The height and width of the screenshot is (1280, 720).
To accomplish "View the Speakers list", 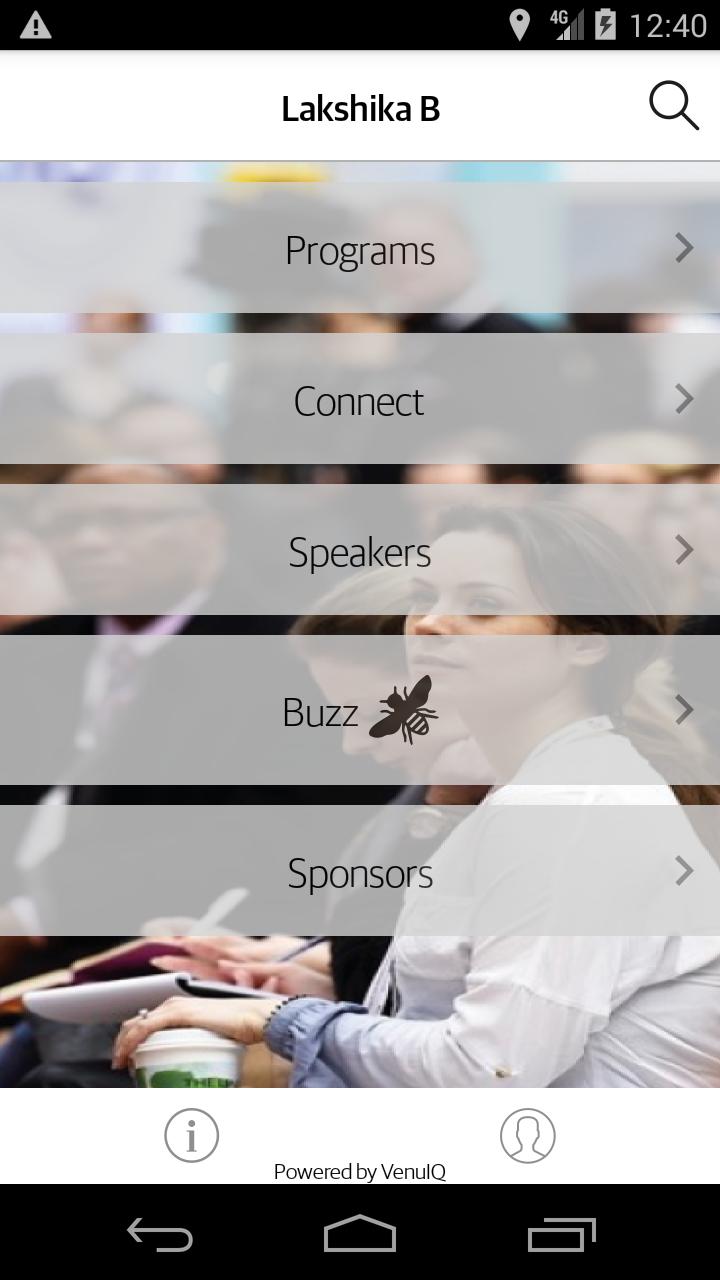I will pyautogui.click(x=360, y=550).
